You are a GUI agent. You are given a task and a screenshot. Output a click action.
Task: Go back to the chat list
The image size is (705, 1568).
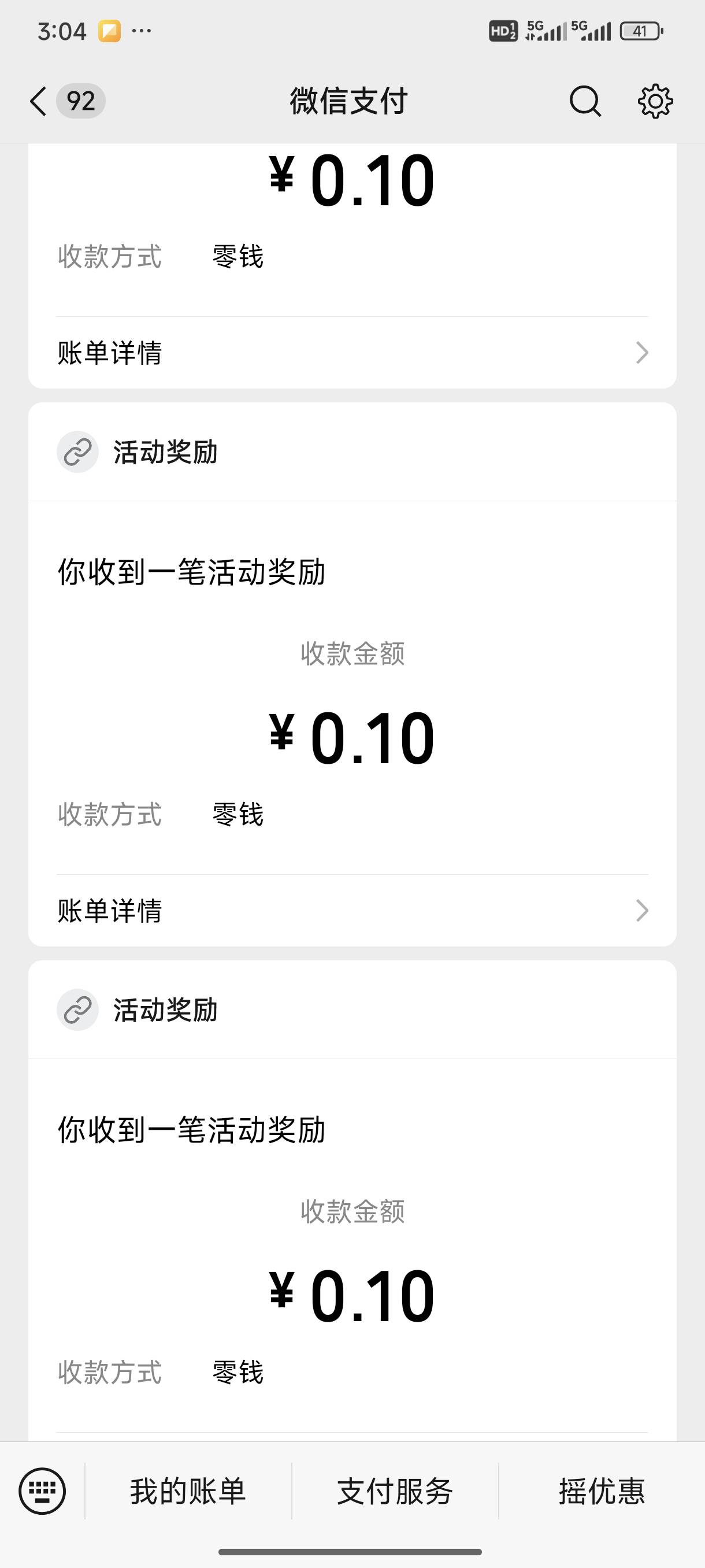pos(39,101)
